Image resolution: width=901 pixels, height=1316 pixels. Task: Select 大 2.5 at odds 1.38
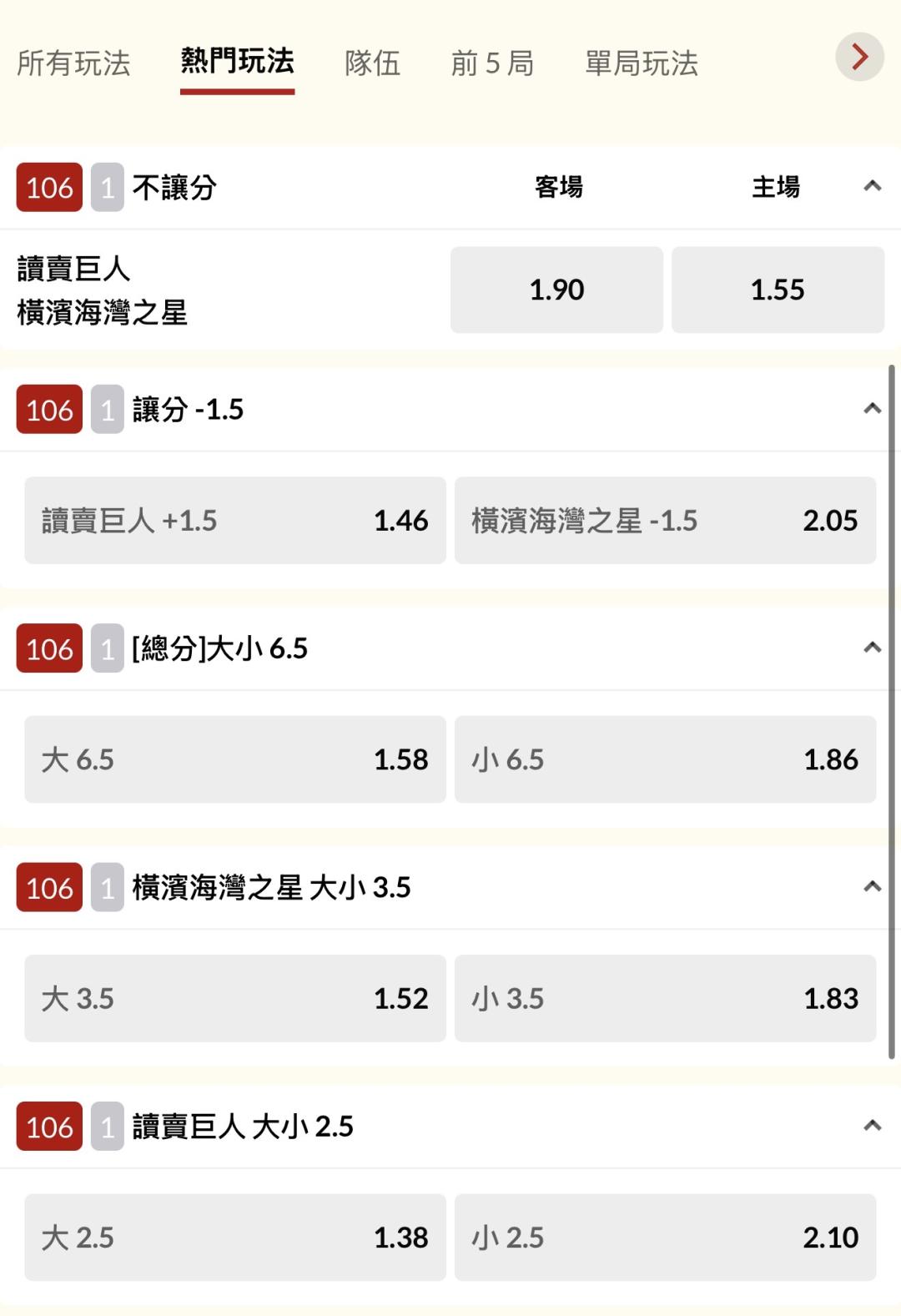[x=235, y=1237]
